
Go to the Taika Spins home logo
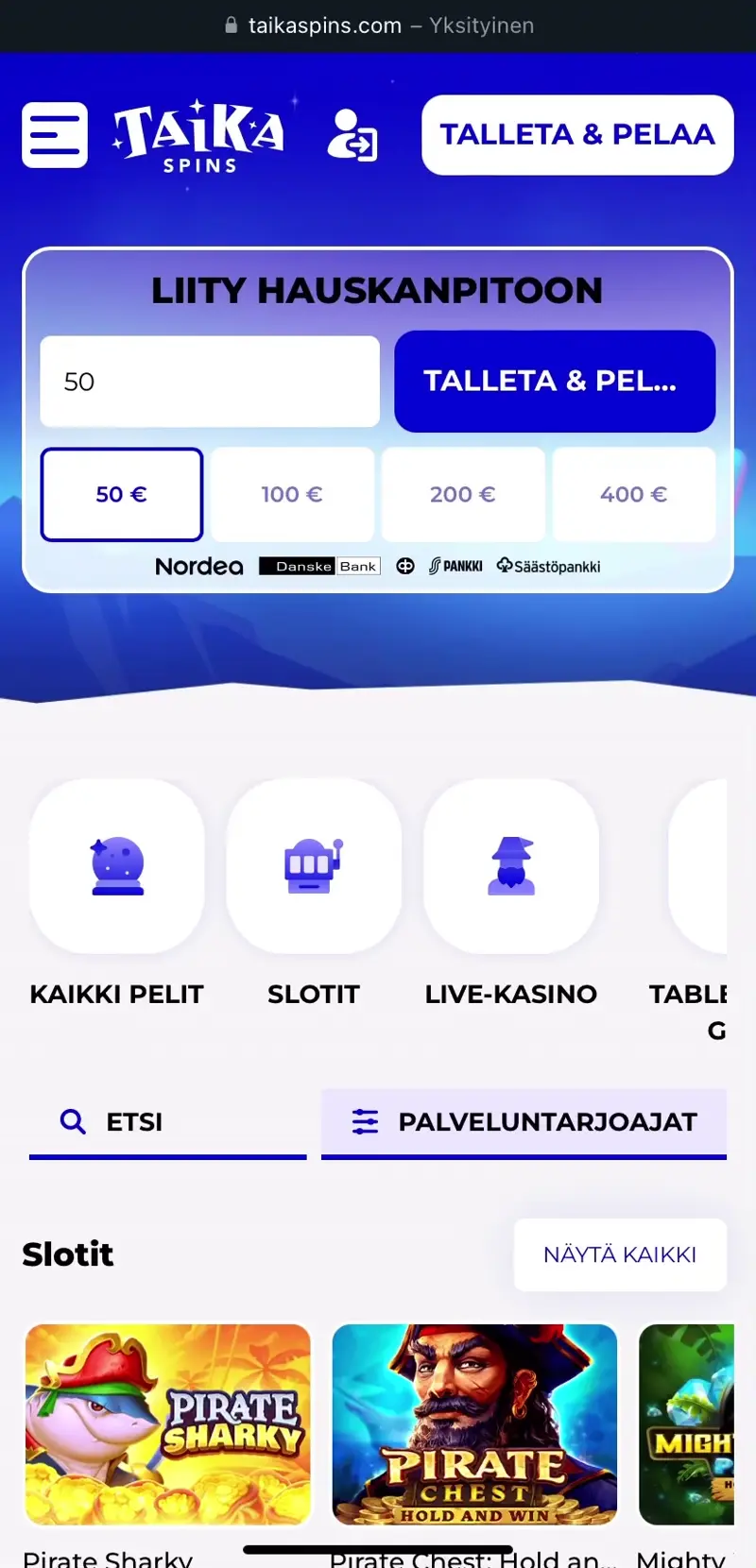pyautogui.click(x=198, y=137)
